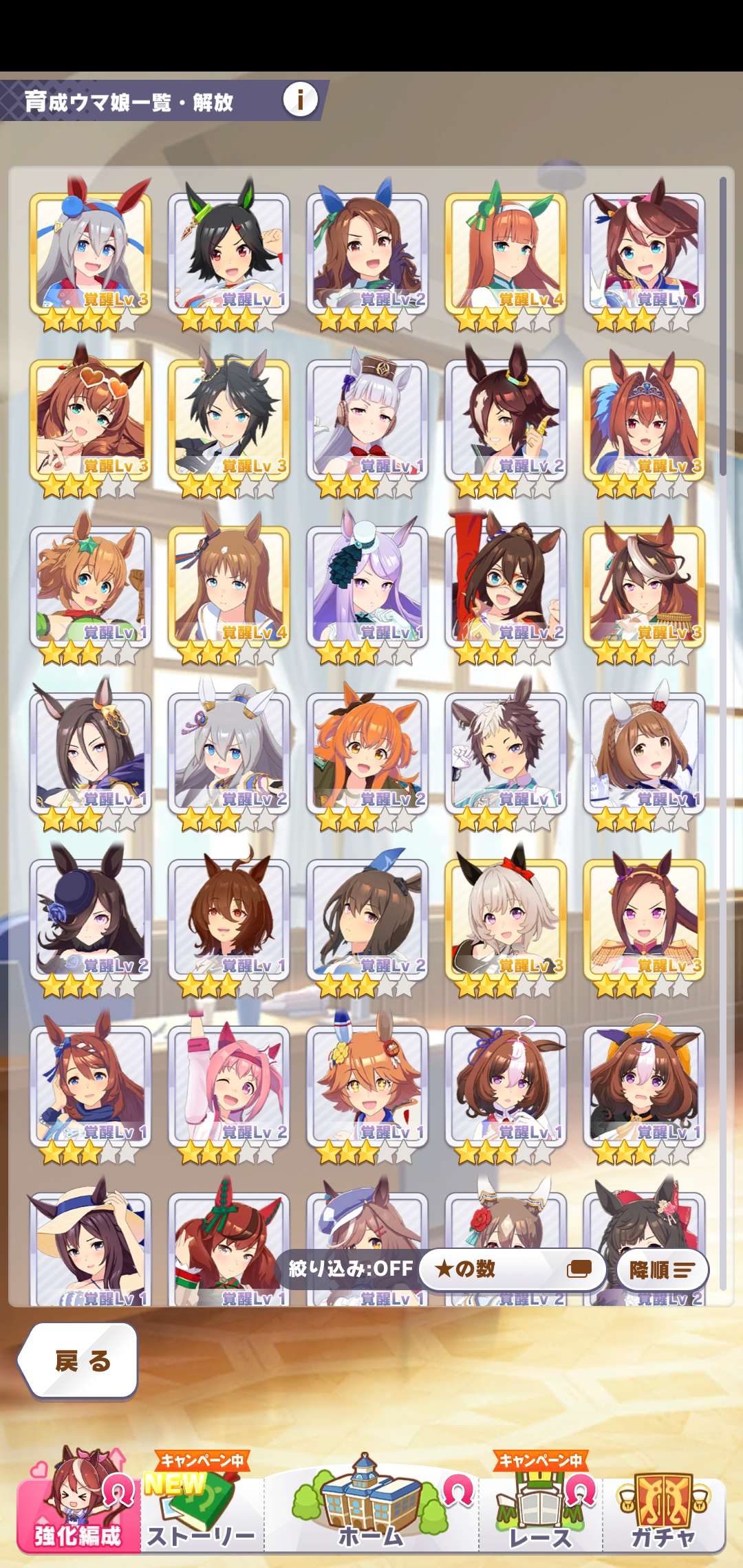
Task: Switch to the ストーリー tab
Action: tap(202, 1510)
